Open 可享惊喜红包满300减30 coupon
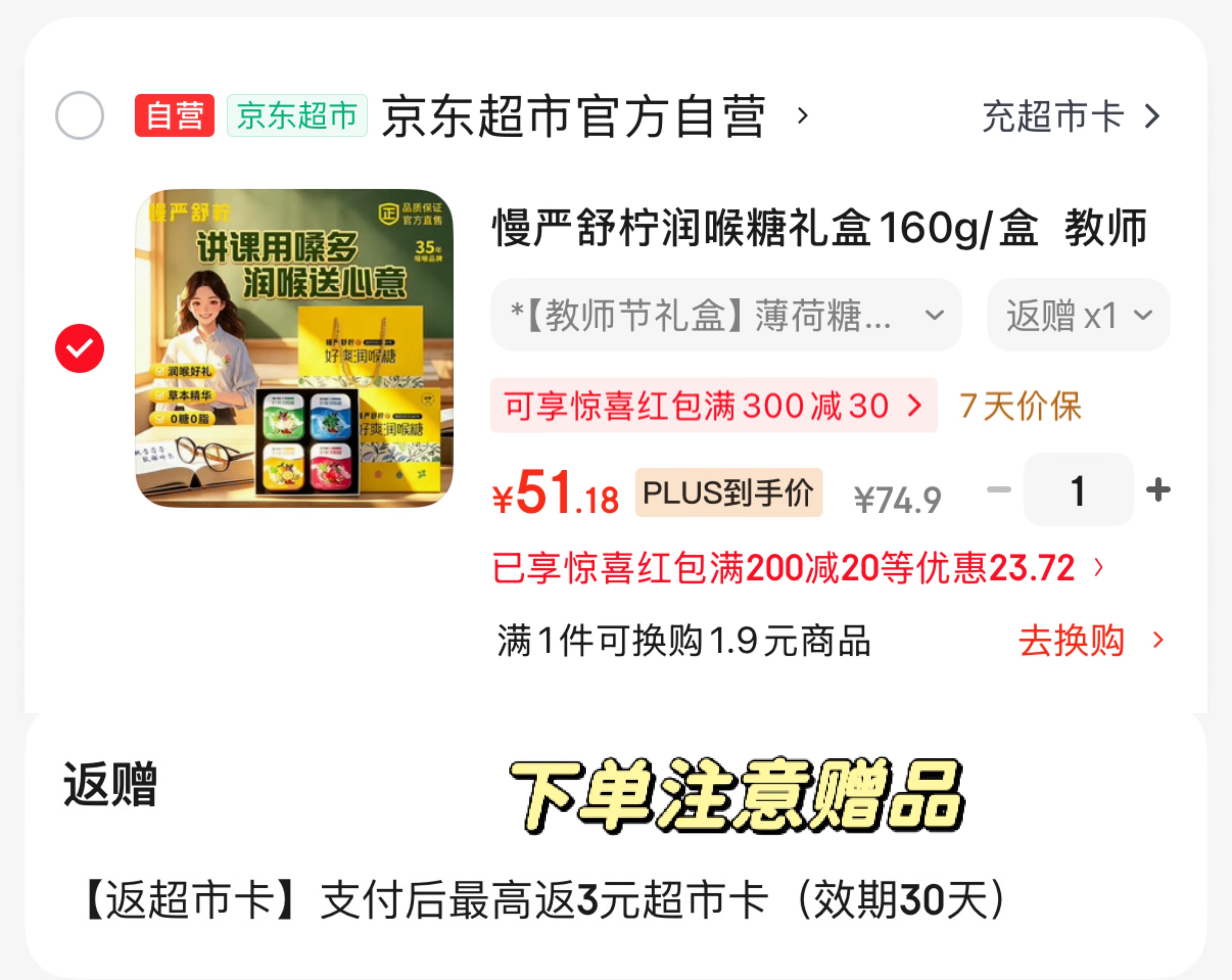1232x980 pixels. [714, 405]
